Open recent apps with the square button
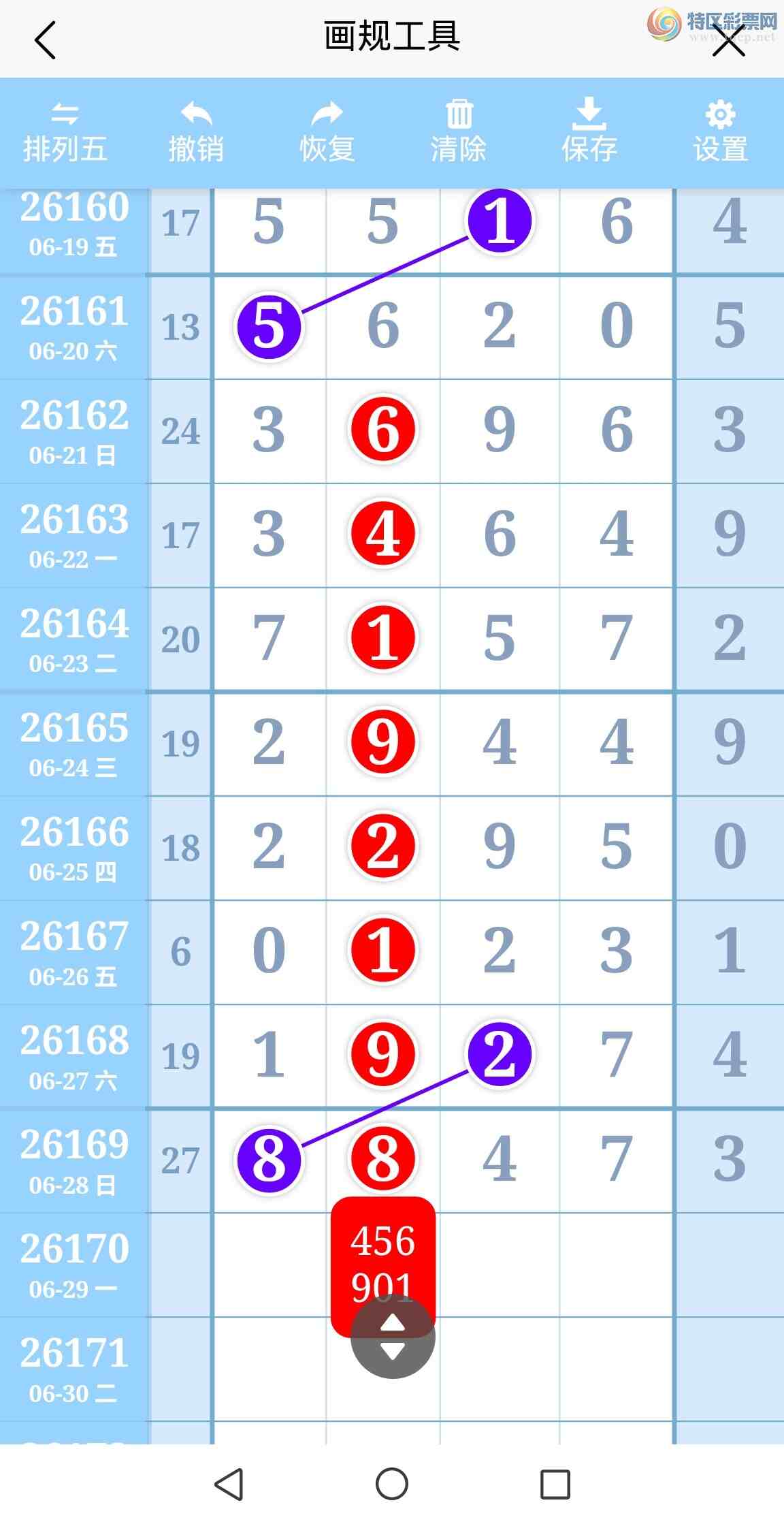 click(555, 1484)
